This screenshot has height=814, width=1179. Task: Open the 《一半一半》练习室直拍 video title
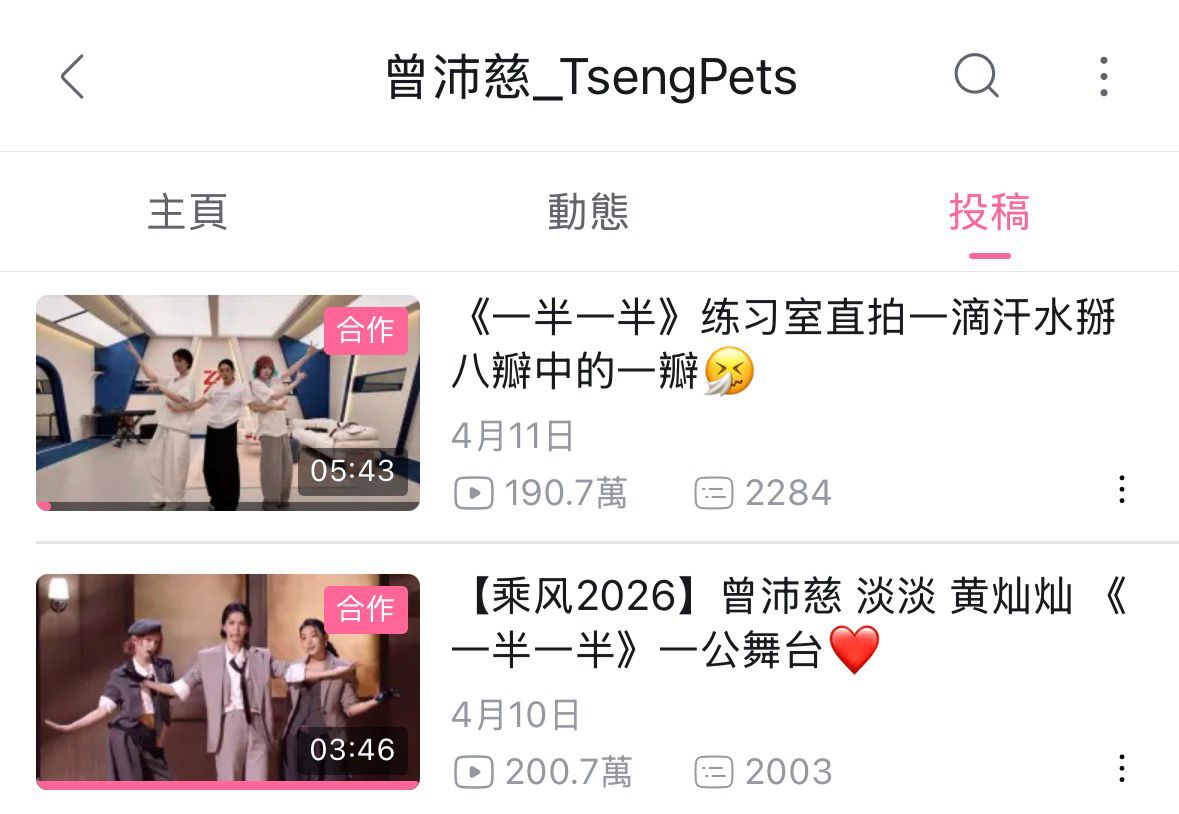783,346
